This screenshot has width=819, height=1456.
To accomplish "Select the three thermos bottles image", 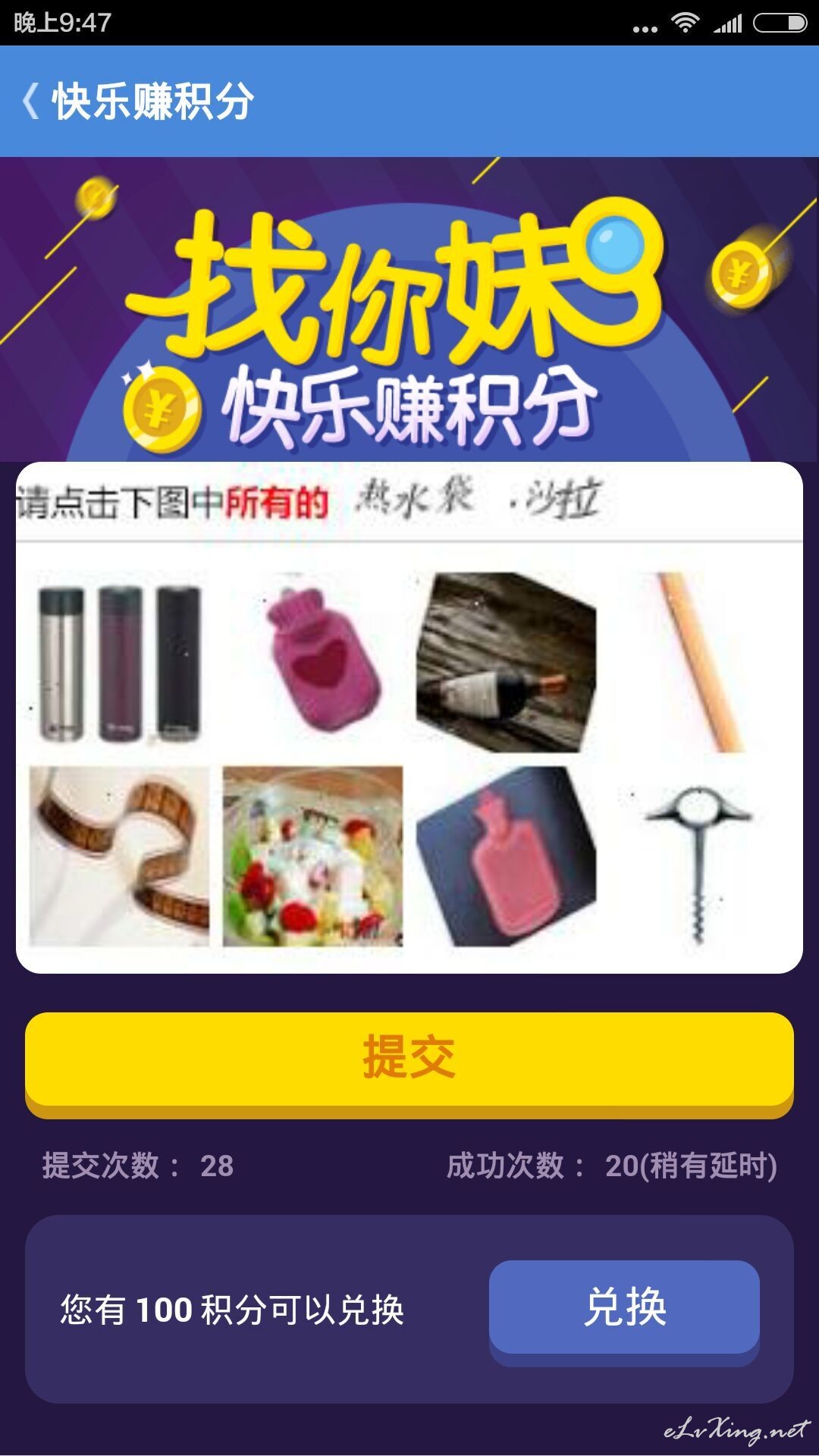I will click(x=119, y=664).
